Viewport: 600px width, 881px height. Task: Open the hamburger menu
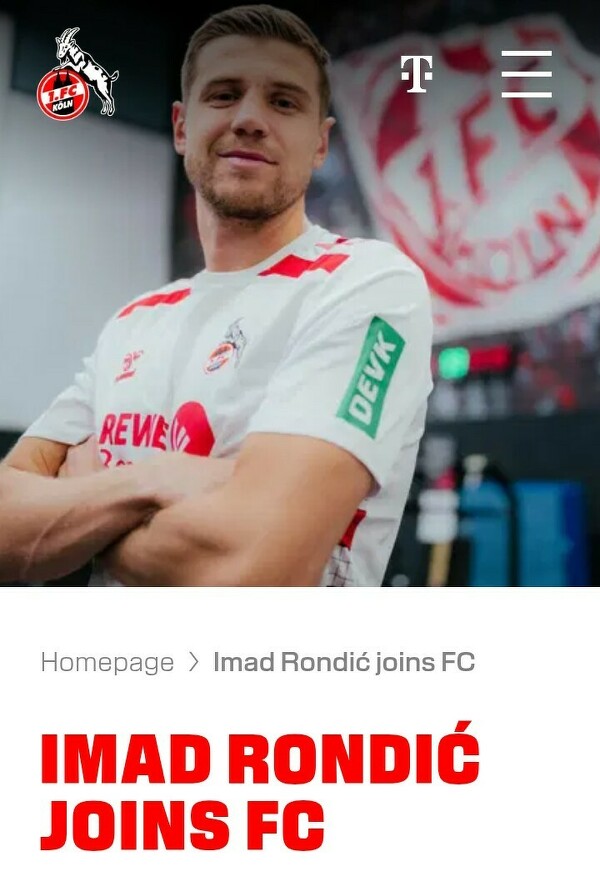(526, 74)
